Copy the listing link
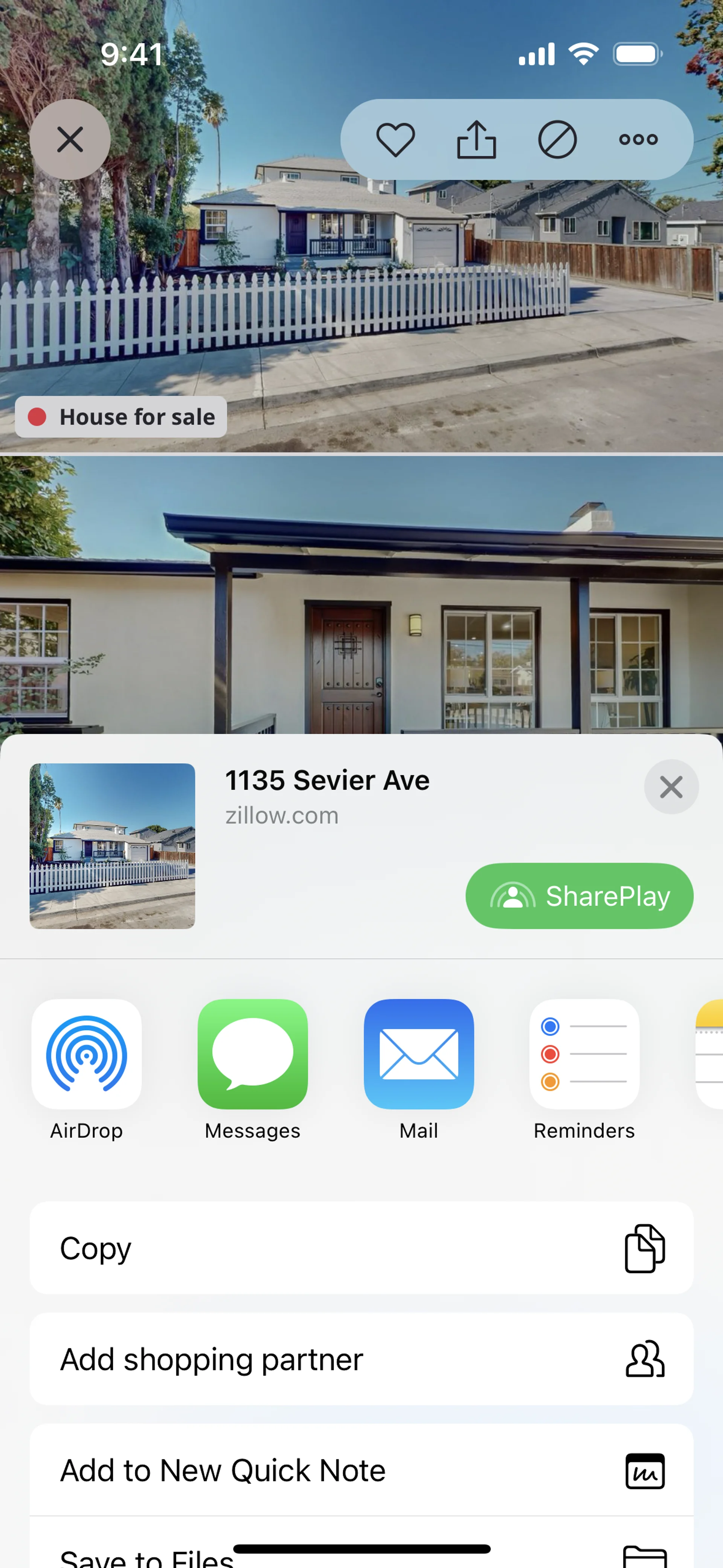 click(361, 1248)
